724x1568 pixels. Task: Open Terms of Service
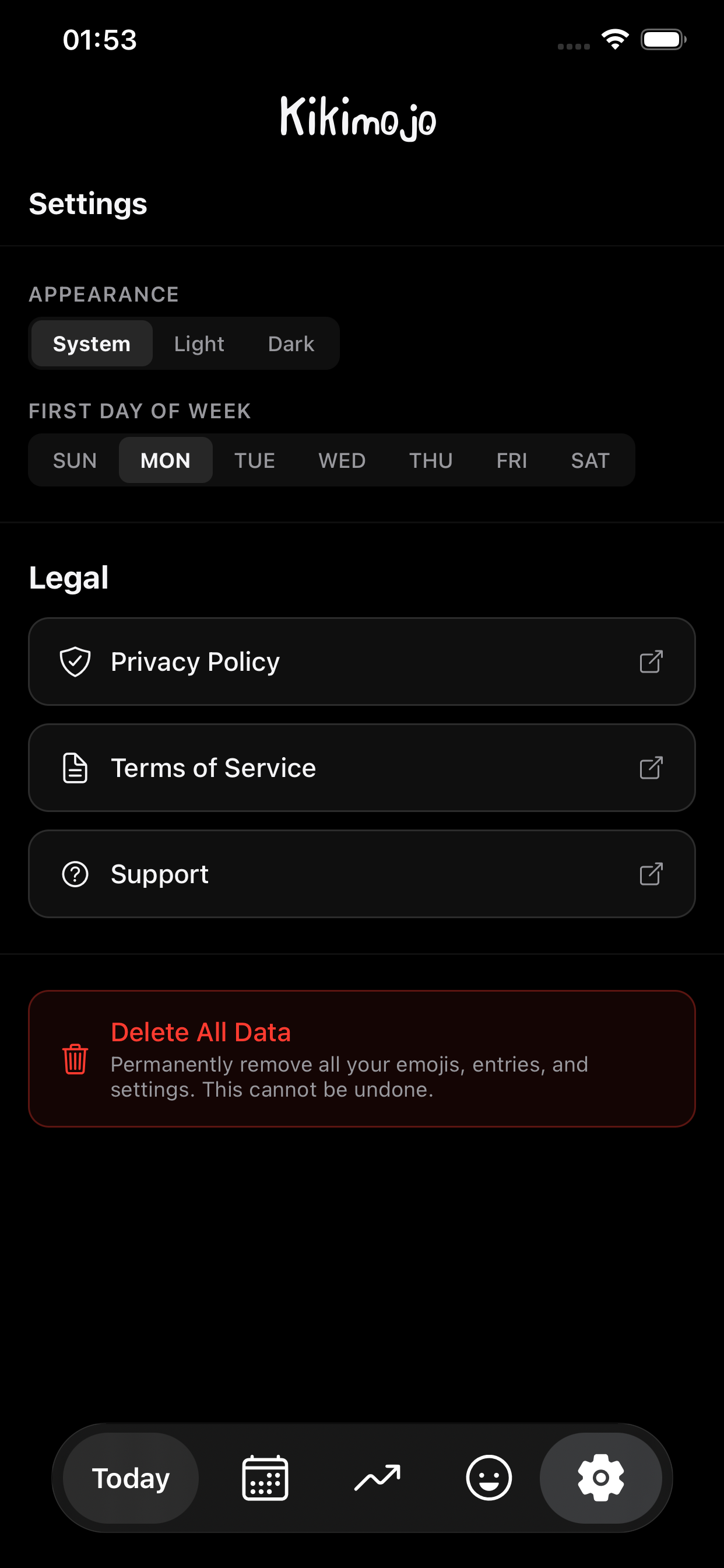(362, 768)
